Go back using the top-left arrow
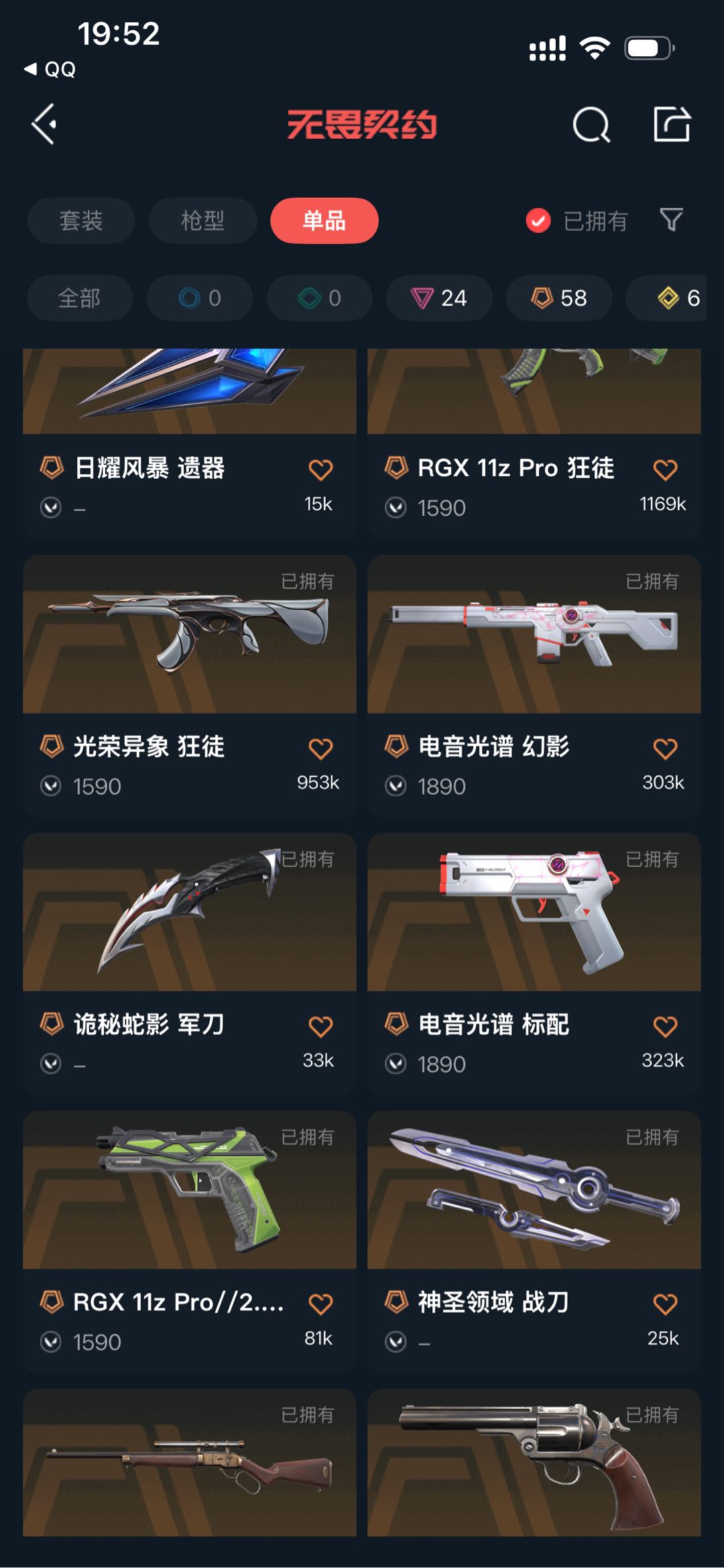724x1568 pixels. tap(44, 124)
